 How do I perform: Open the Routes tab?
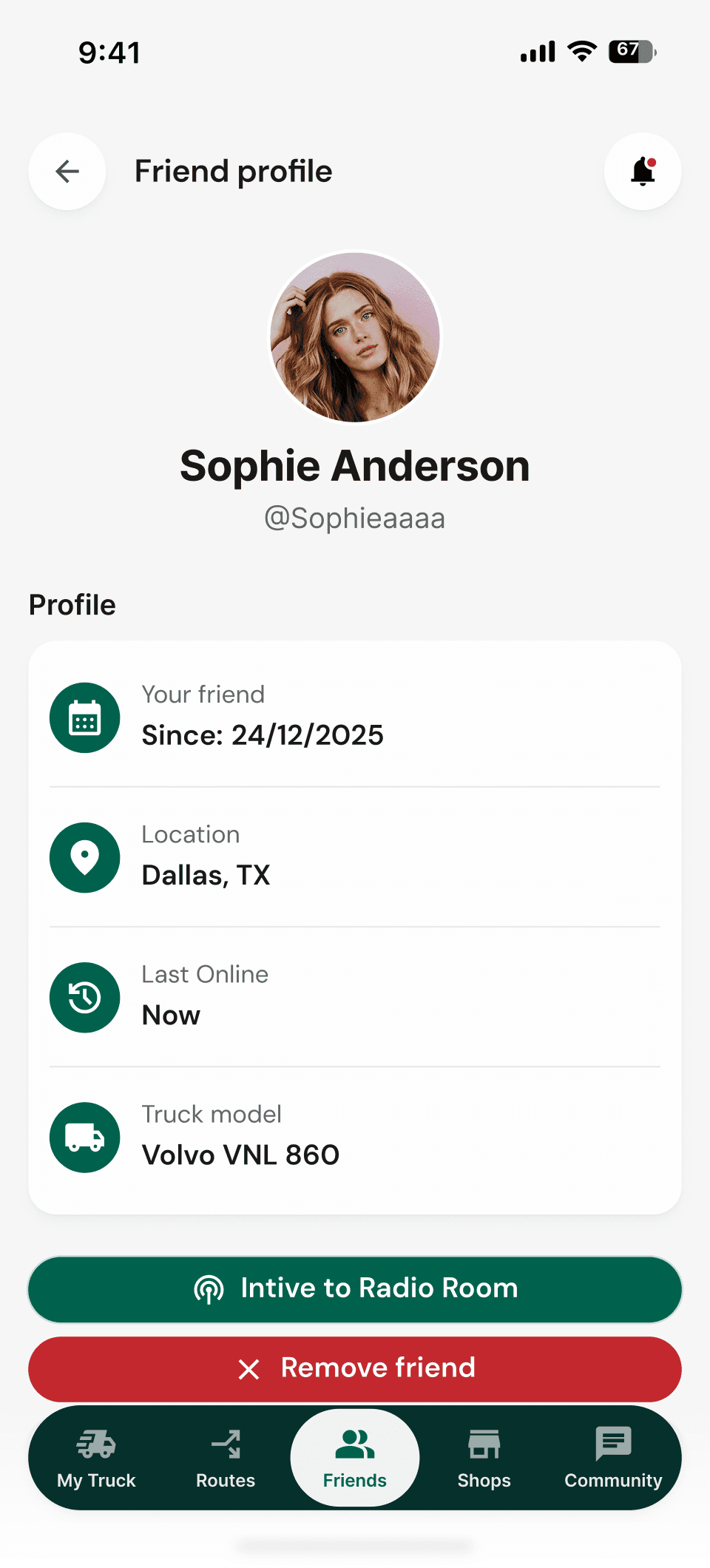(x=226, y=1458)
